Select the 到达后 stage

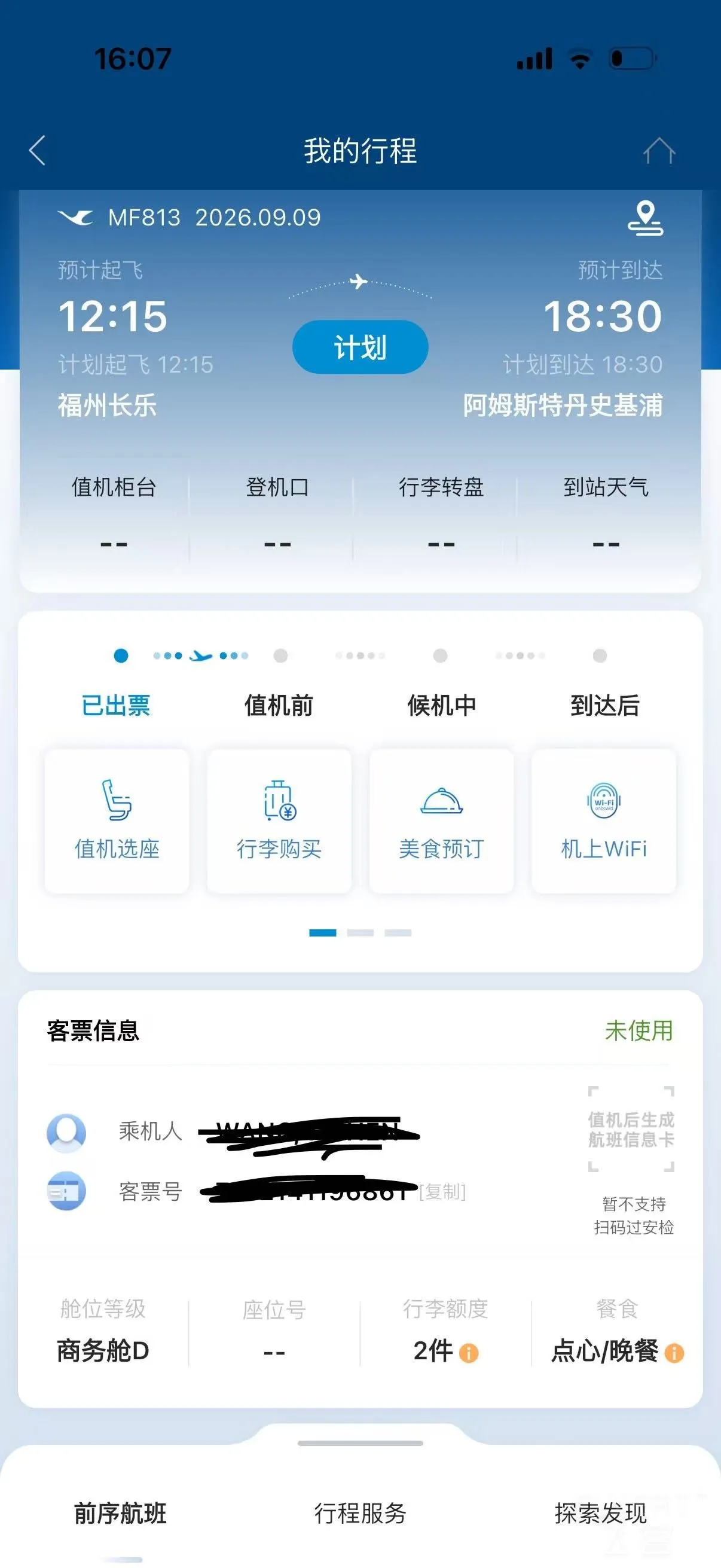click(x=605, y=706)
